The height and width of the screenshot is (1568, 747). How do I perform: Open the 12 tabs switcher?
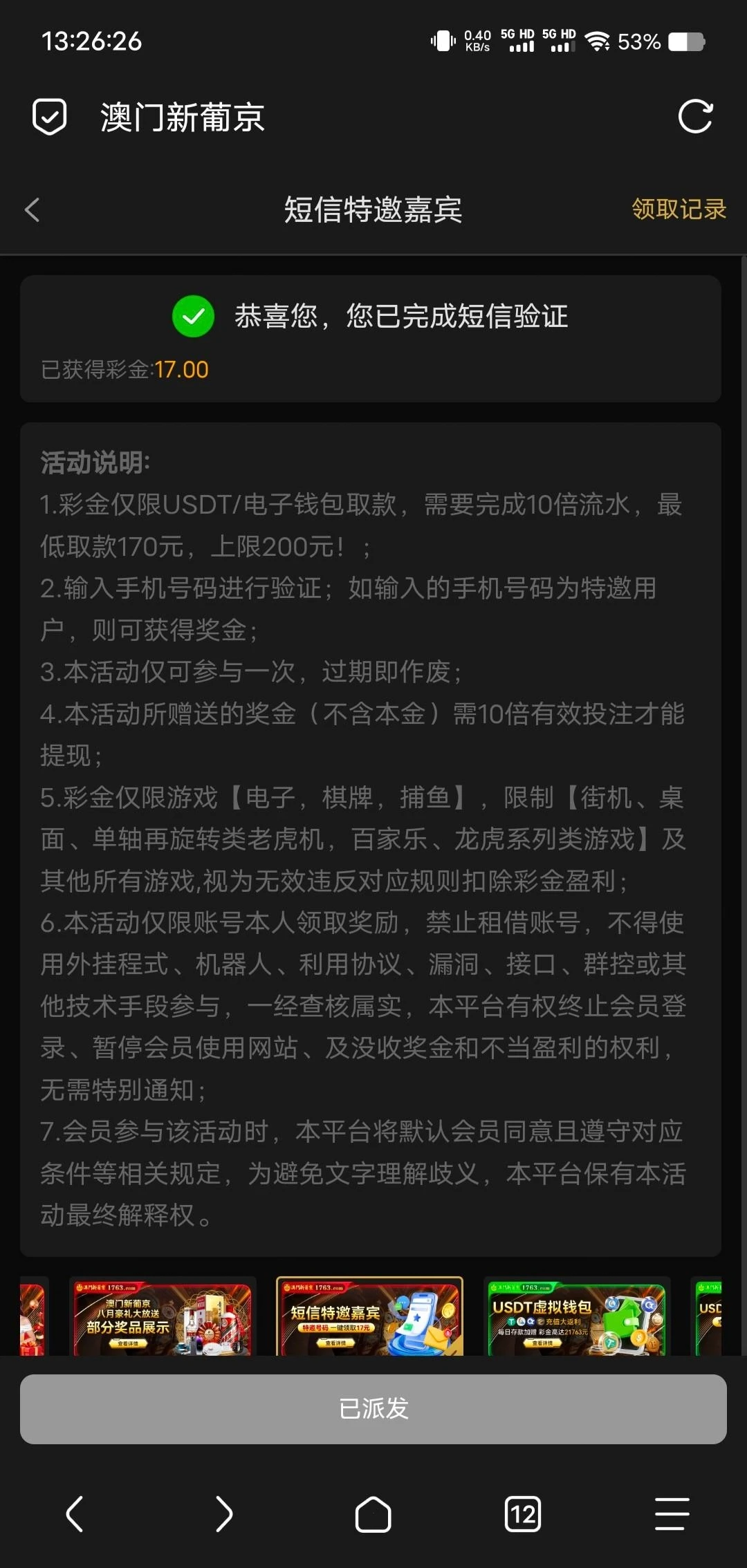coord(523,1514)
